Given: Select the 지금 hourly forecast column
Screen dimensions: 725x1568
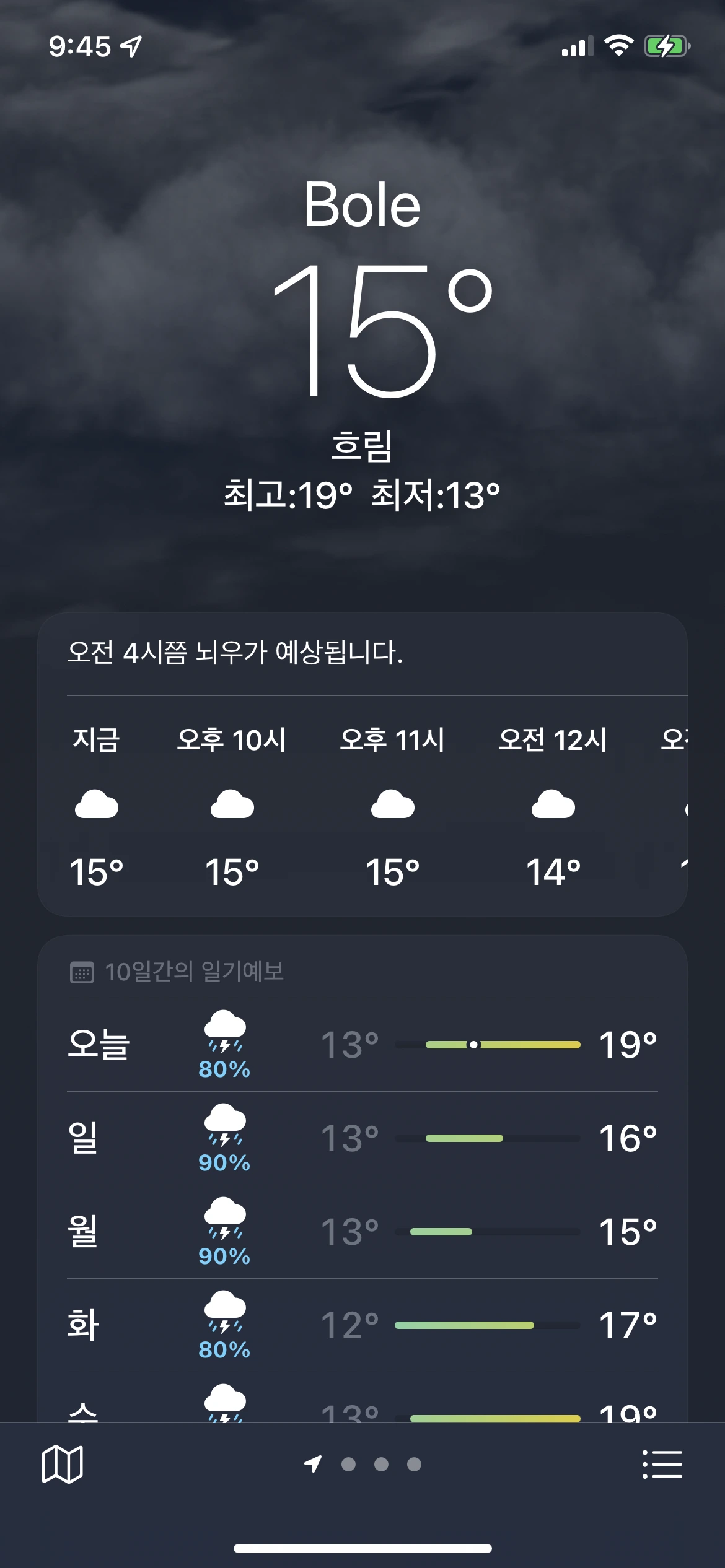Looking at the screenshot, I should pos(97,805).
